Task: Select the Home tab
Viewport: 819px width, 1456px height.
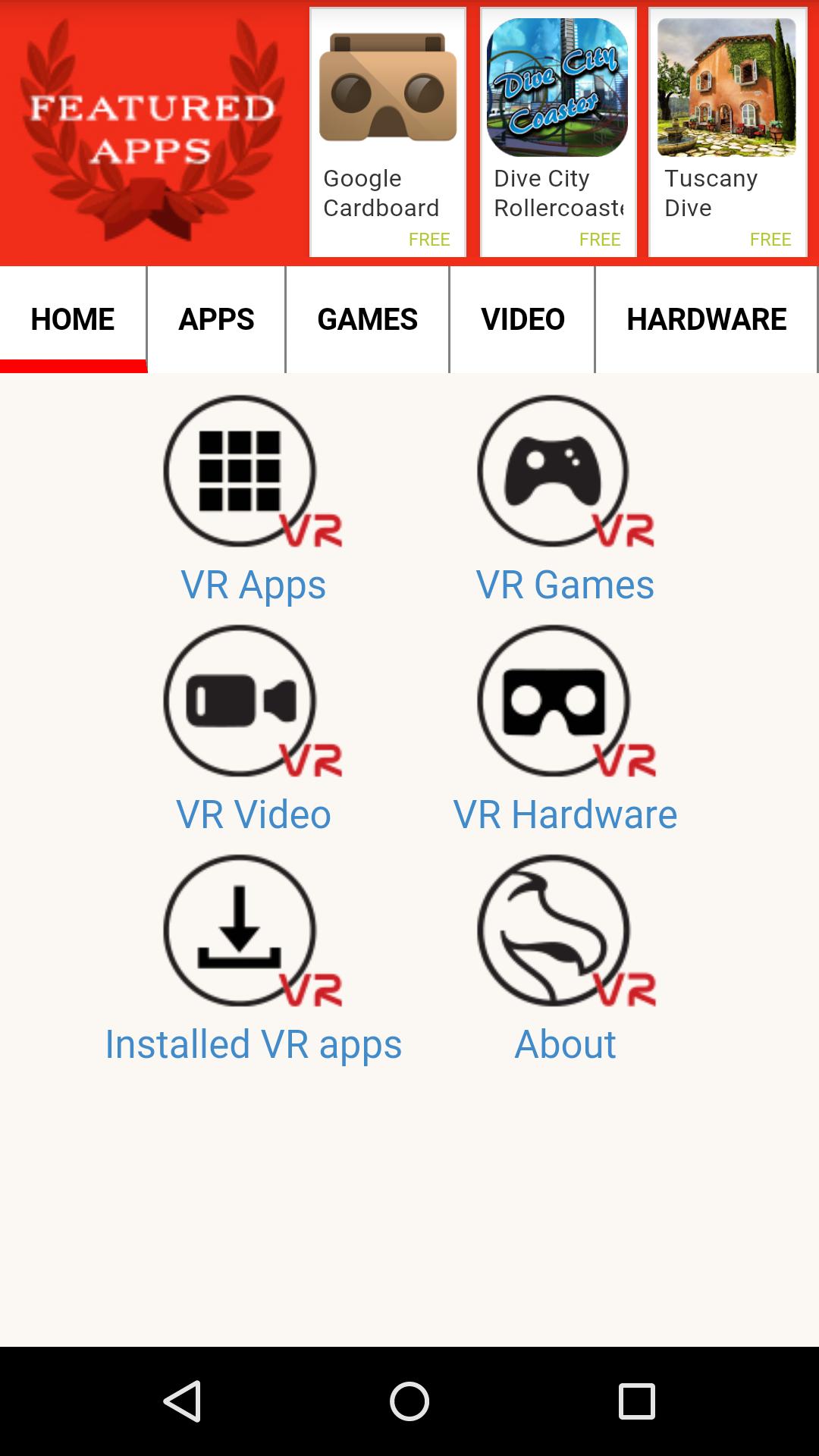Action: pos(73,319)
